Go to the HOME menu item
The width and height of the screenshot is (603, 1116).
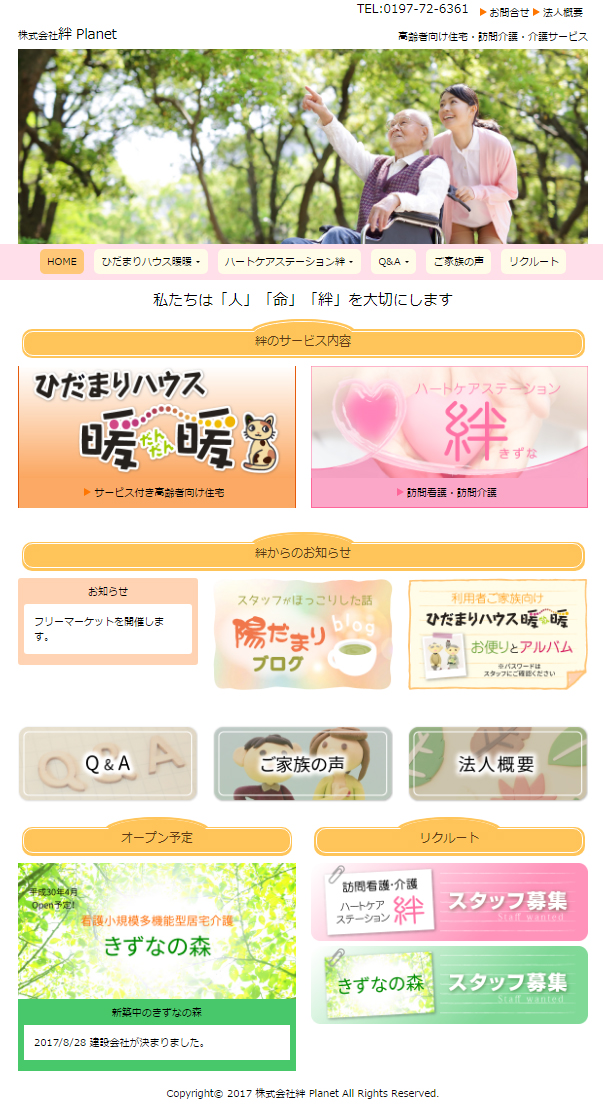coord(62,261)
